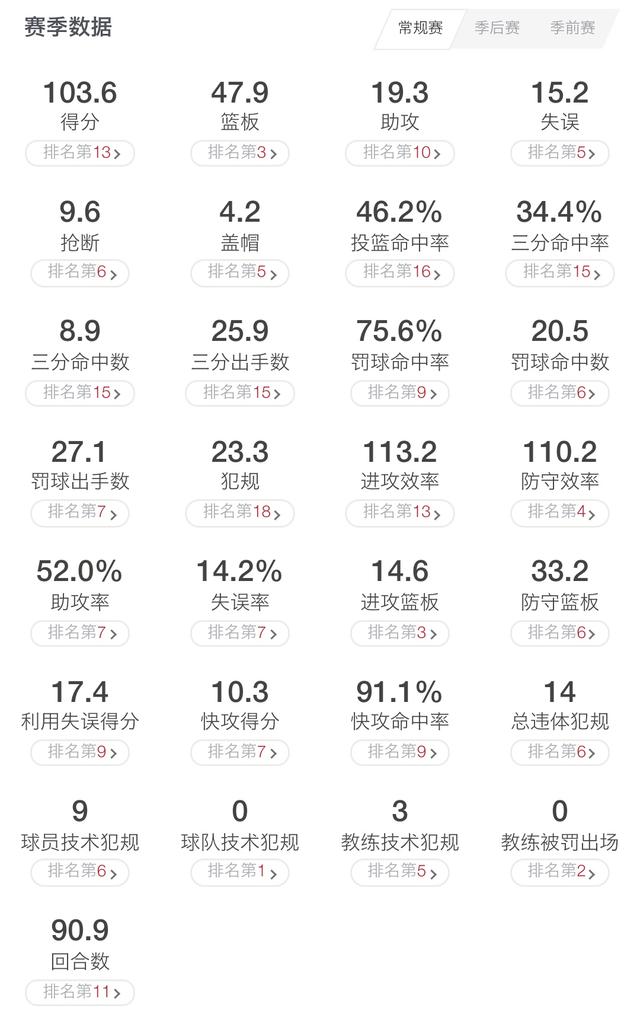Tap the ranking chip under 投篮命中率
This screenshot has height=1015, width=640.
click(400, 273)
